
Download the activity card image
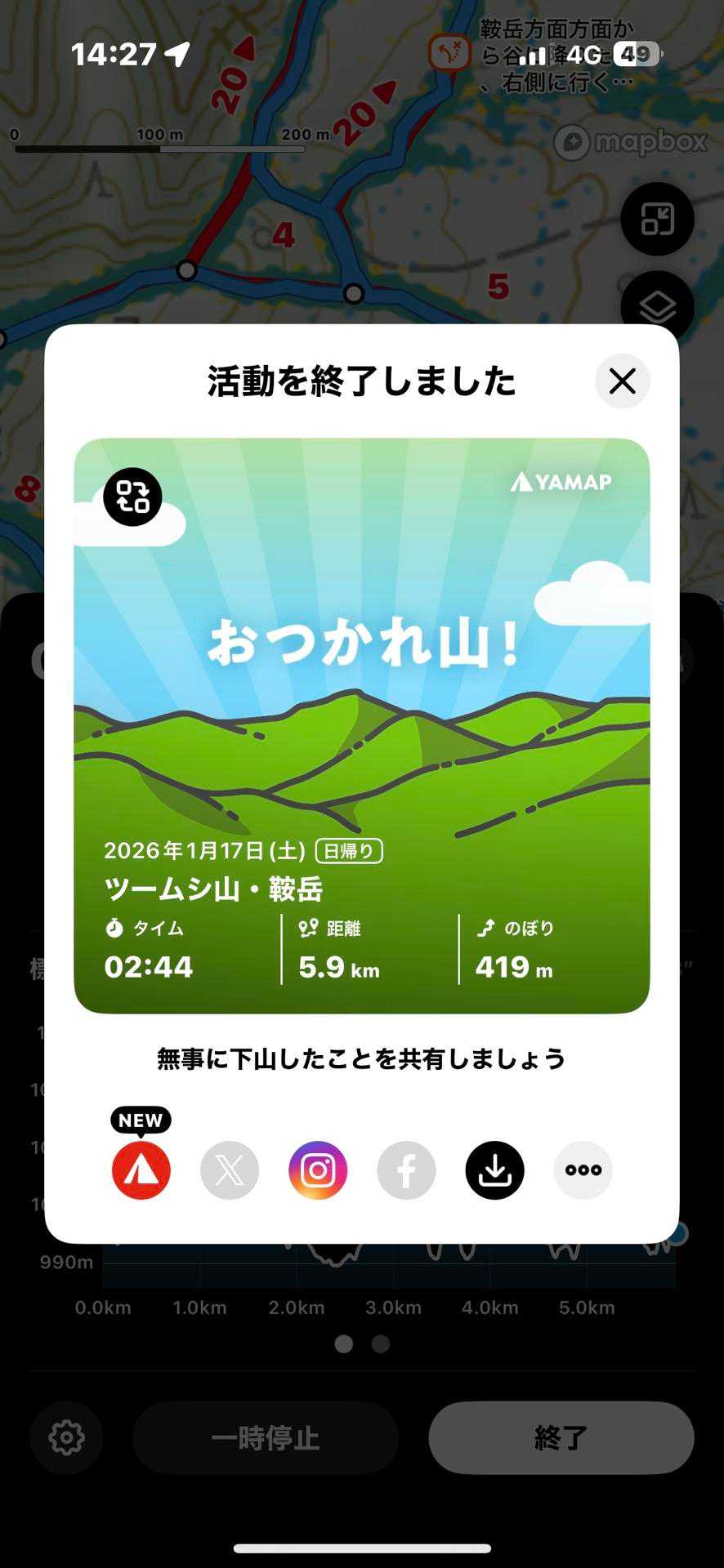(494, 1169)
